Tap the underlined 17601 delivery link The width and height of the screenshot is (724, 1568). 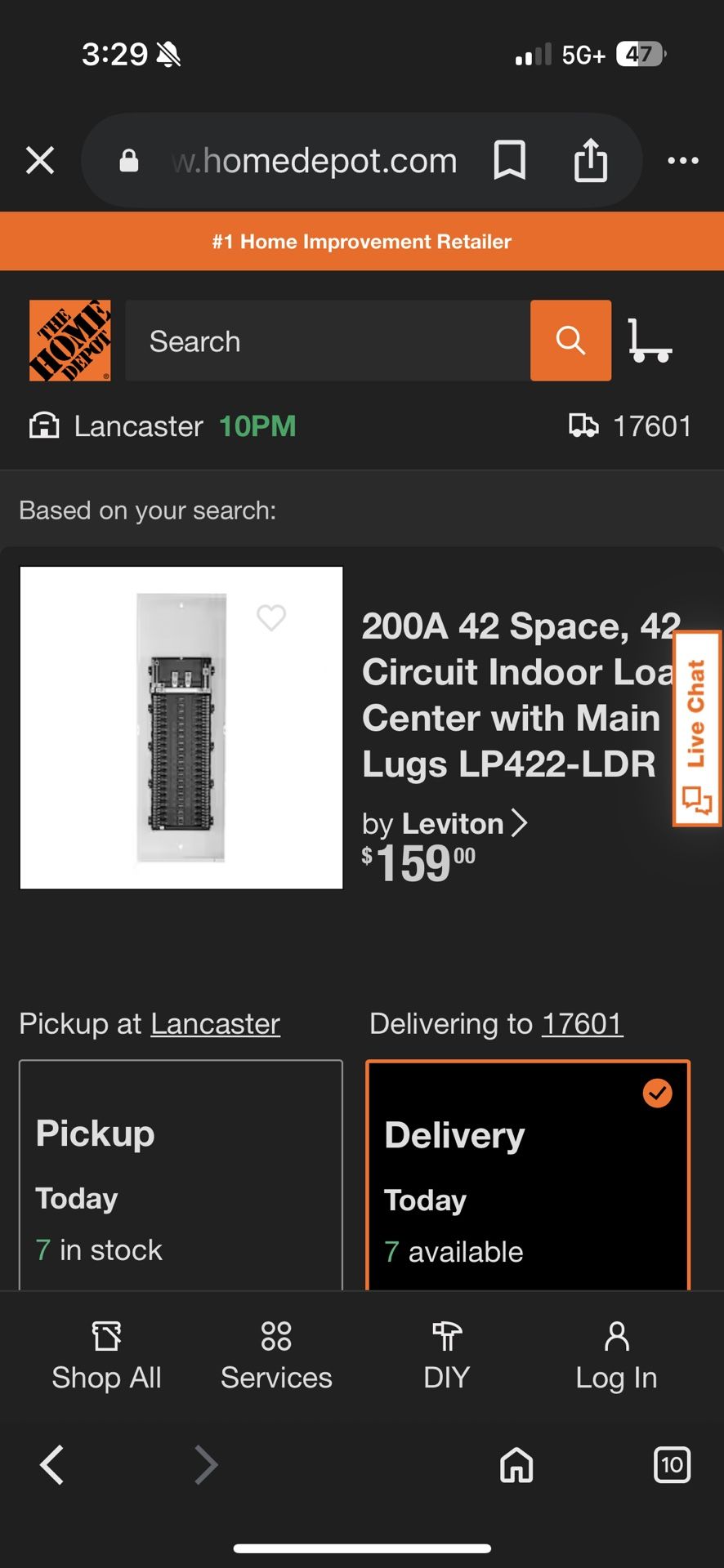click(x=582, y=1024)
